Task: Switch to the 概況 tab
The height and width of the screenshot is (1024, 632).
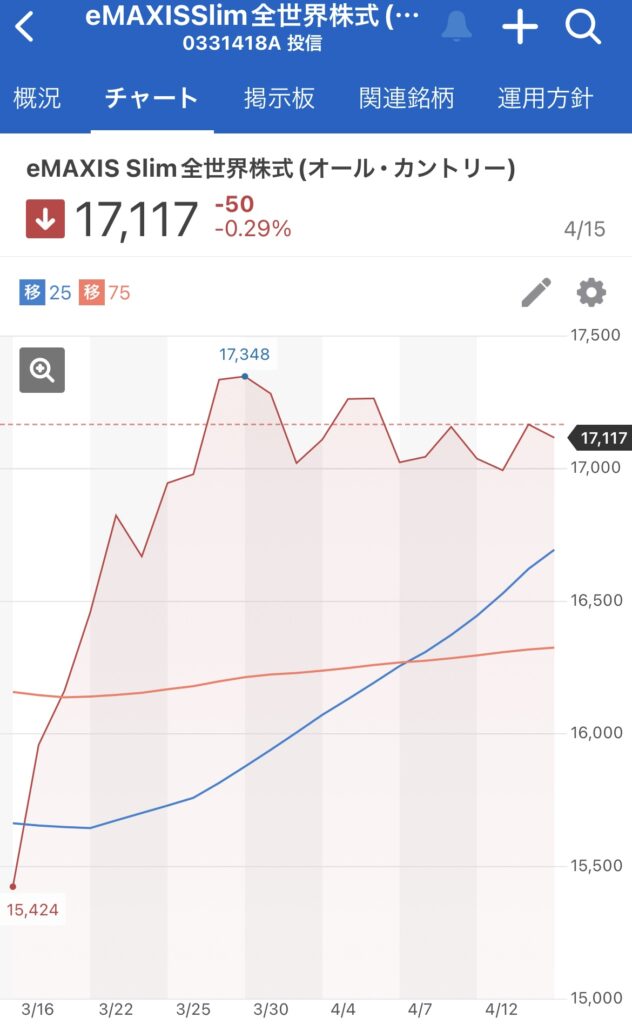Action: [37, 98]
